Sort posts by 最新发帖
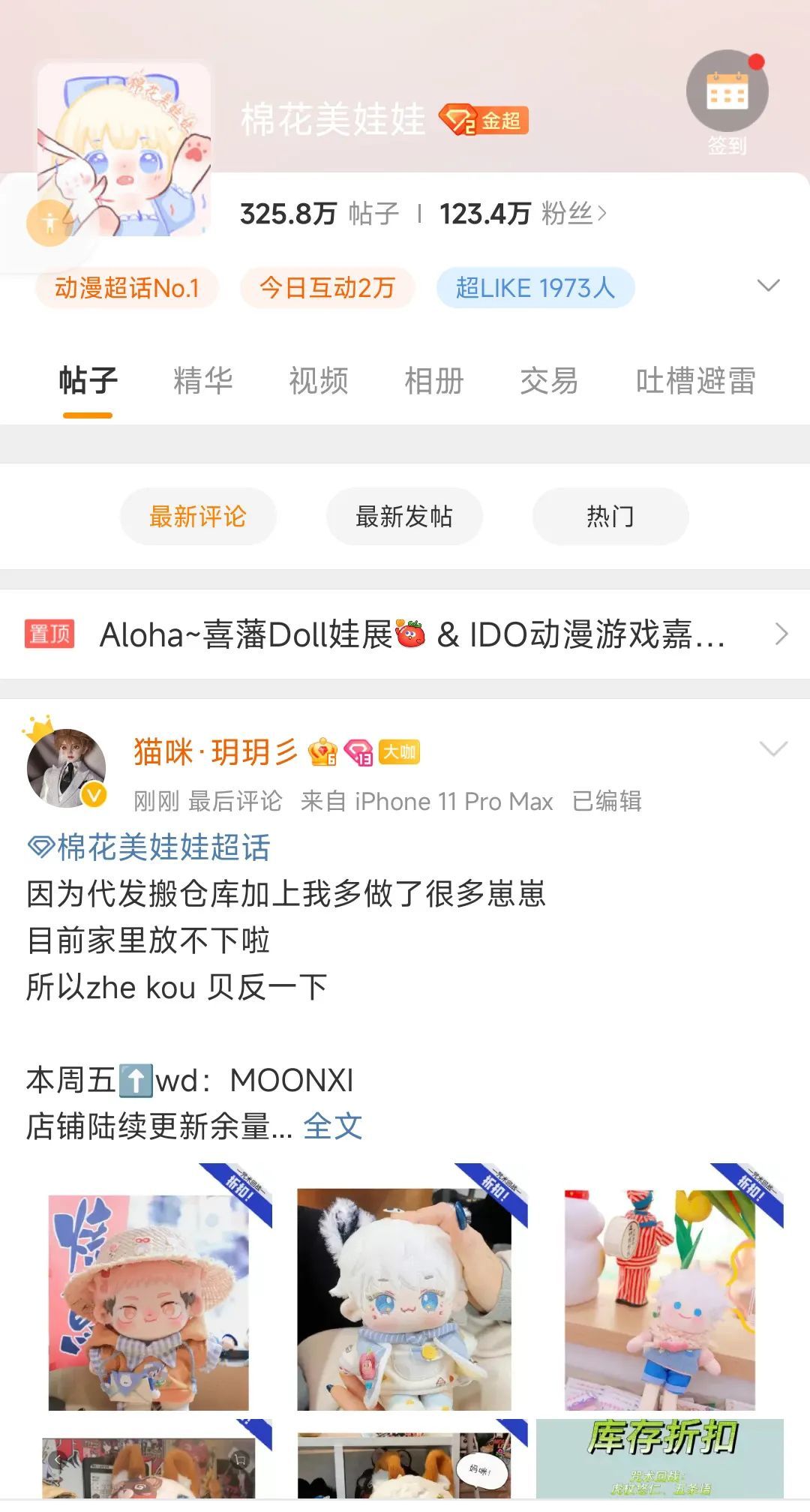This screenshot has height=1512, width=810. 403,516
